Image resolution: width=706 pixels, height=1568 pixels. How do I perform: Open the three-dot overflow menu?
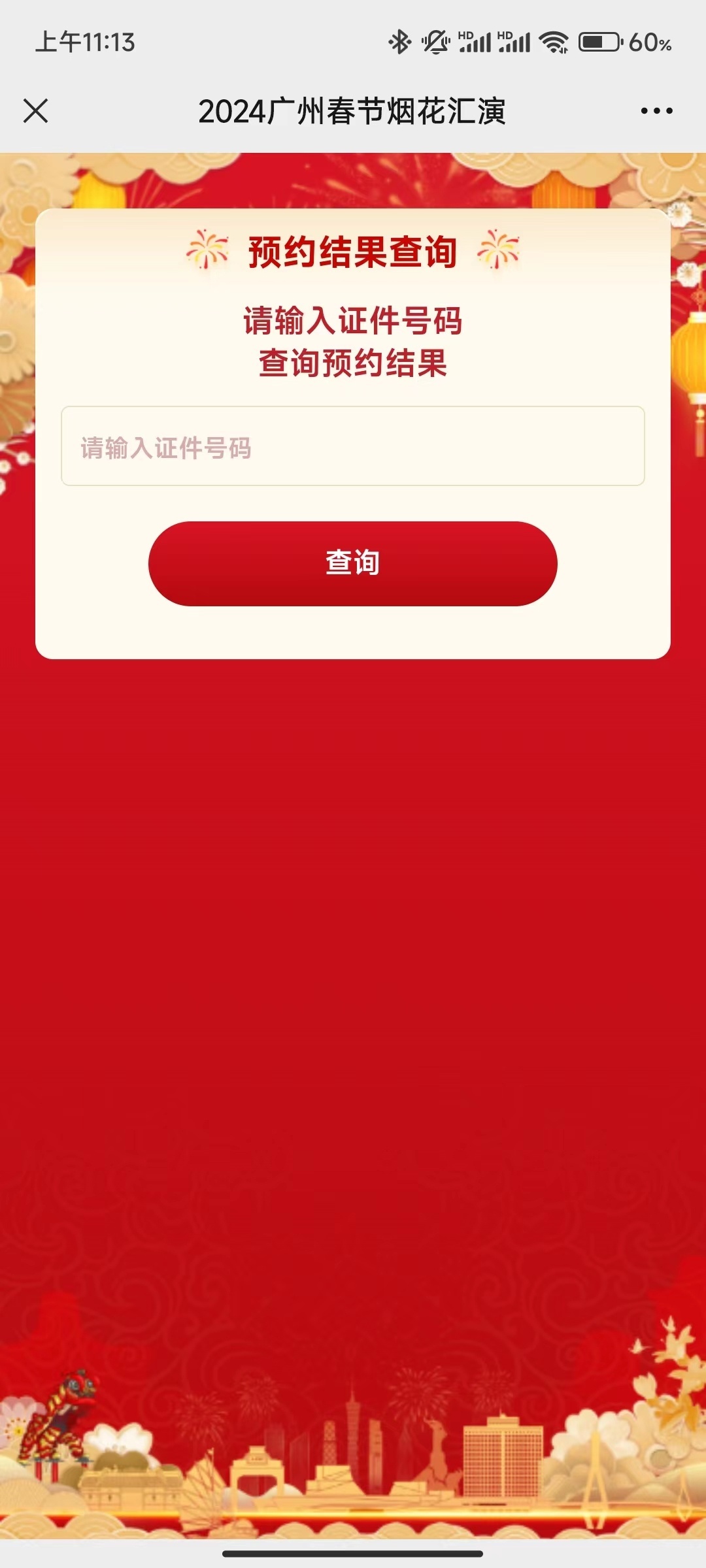click(x=656, y=111)
